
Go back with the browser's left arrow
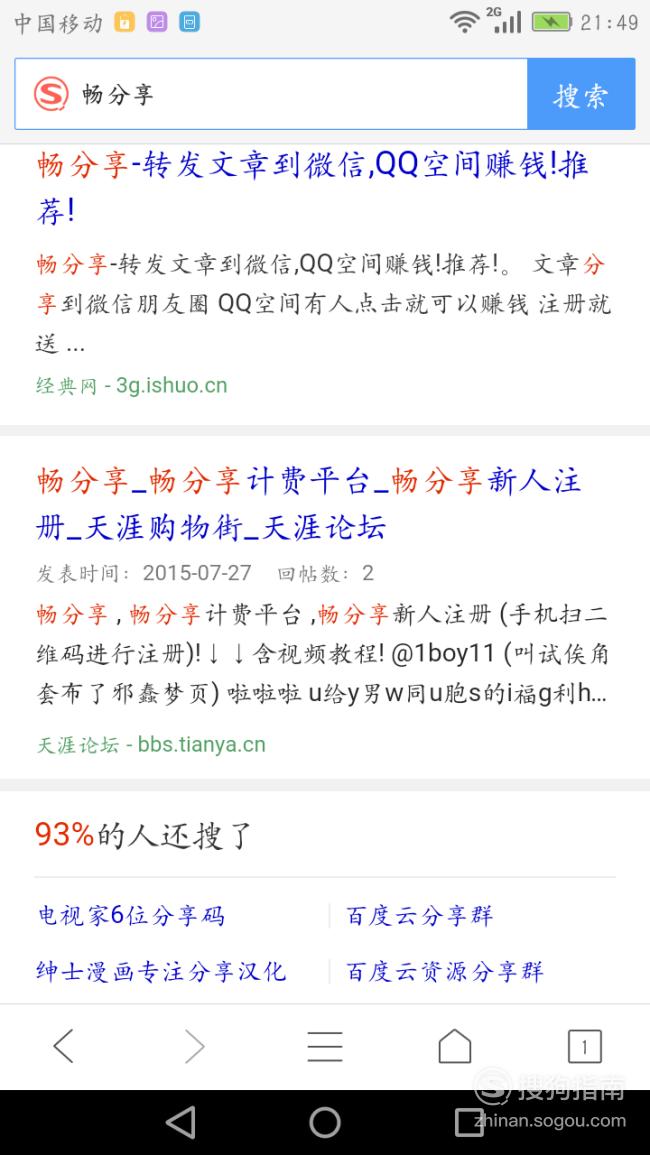point(64,1046)
